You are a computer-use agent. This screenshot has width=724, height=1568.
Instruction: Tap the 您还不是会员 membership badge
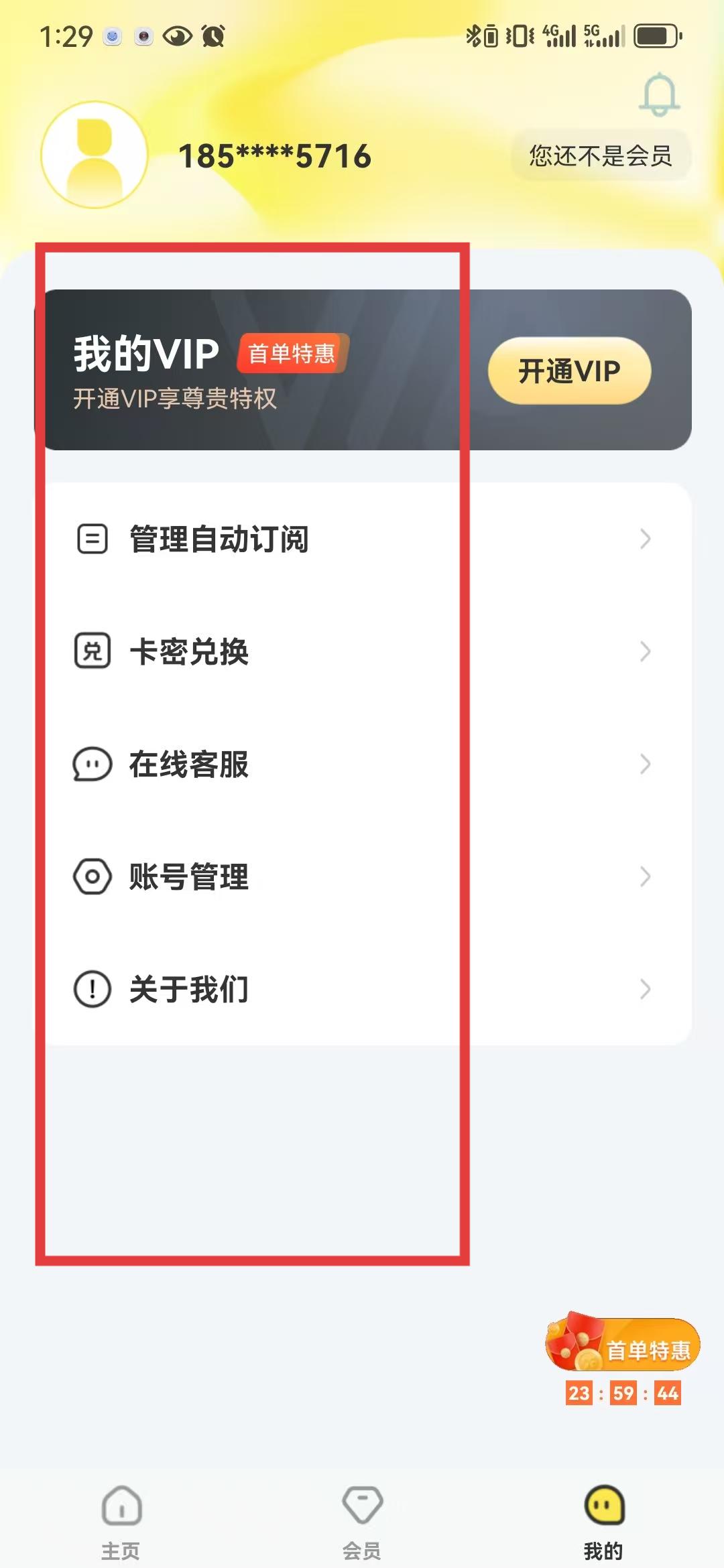(x=601, y=155)
